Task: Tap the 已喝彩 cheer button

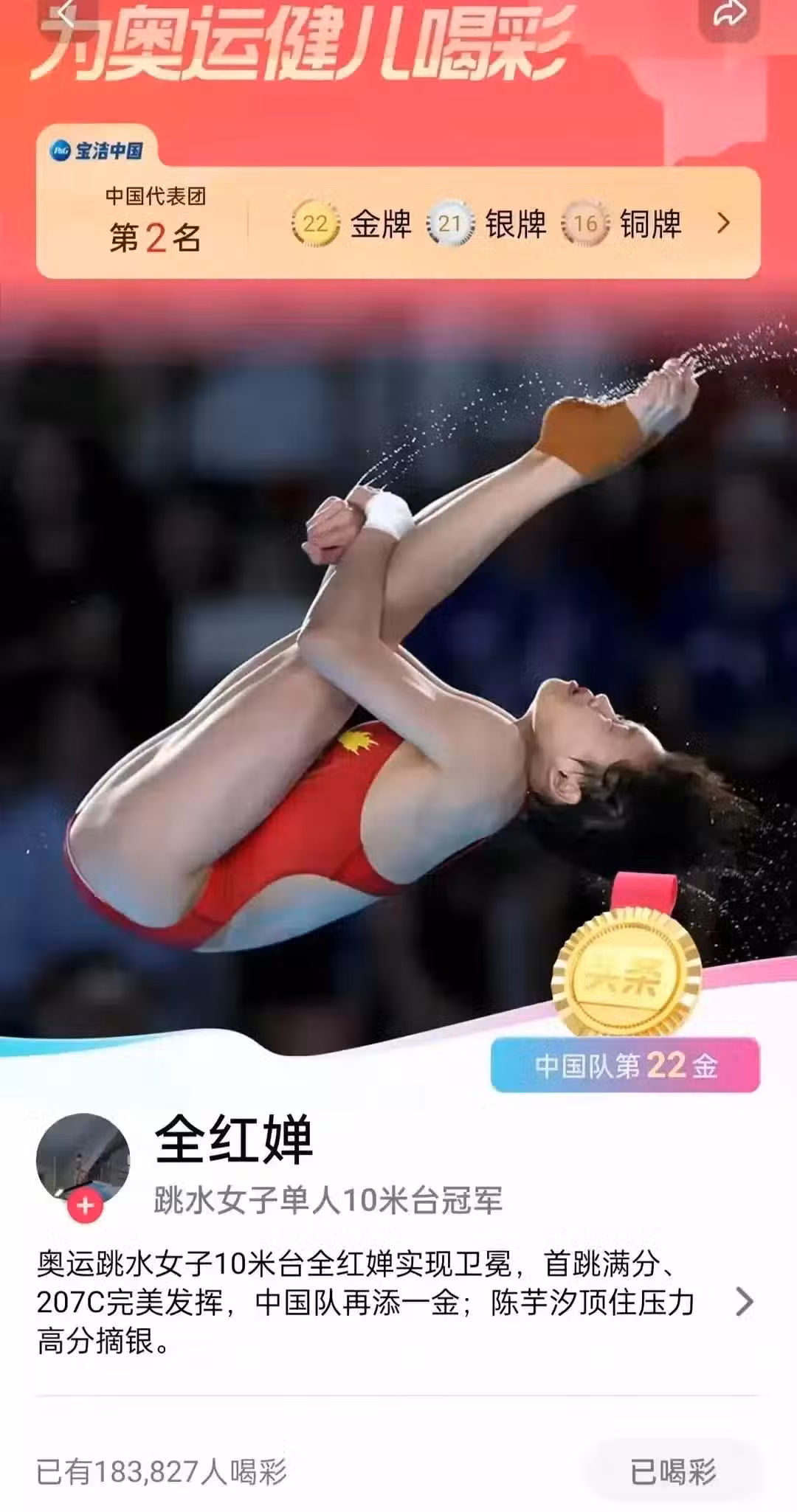Action: (673, 1471)
